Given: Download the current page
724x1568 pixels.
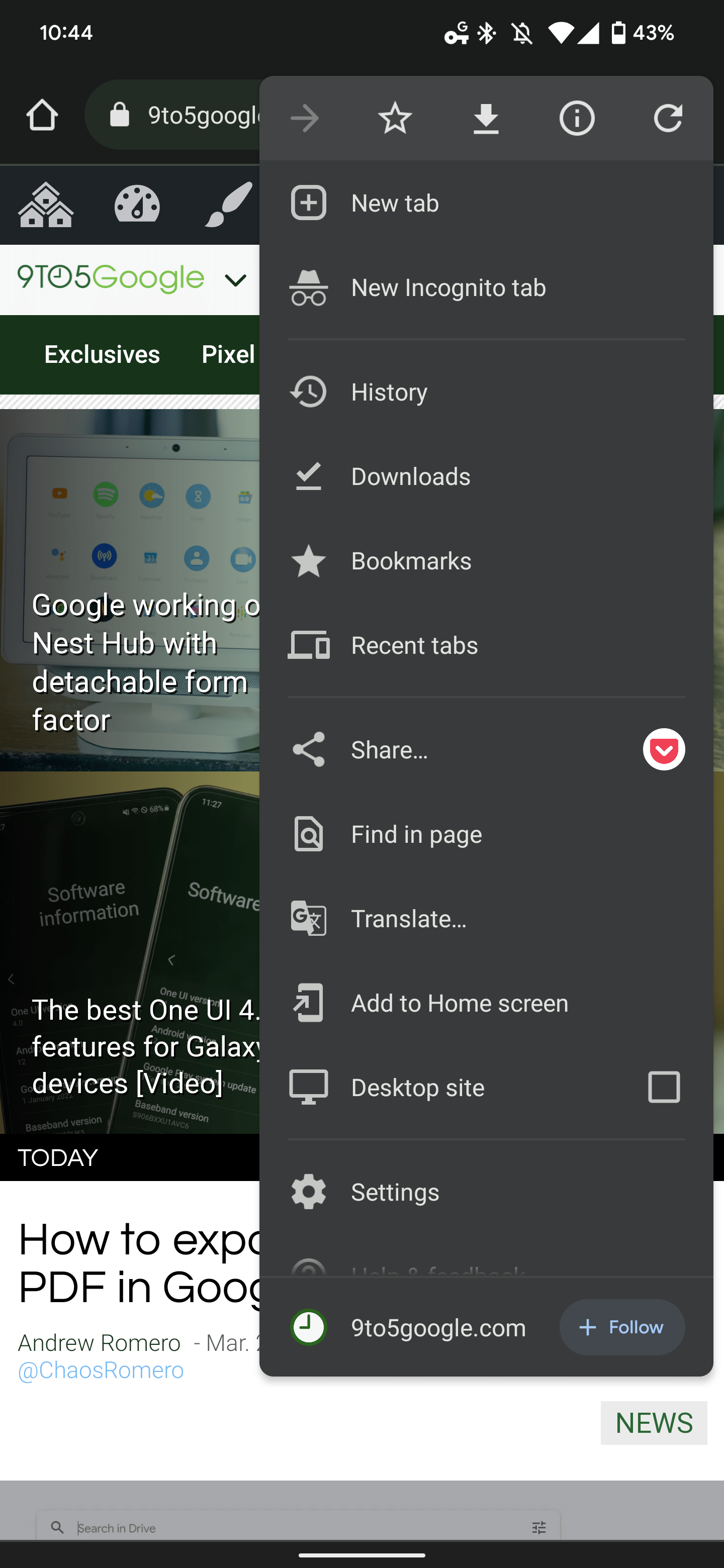Looking at the screenshot, I should (x=486, y=118).
